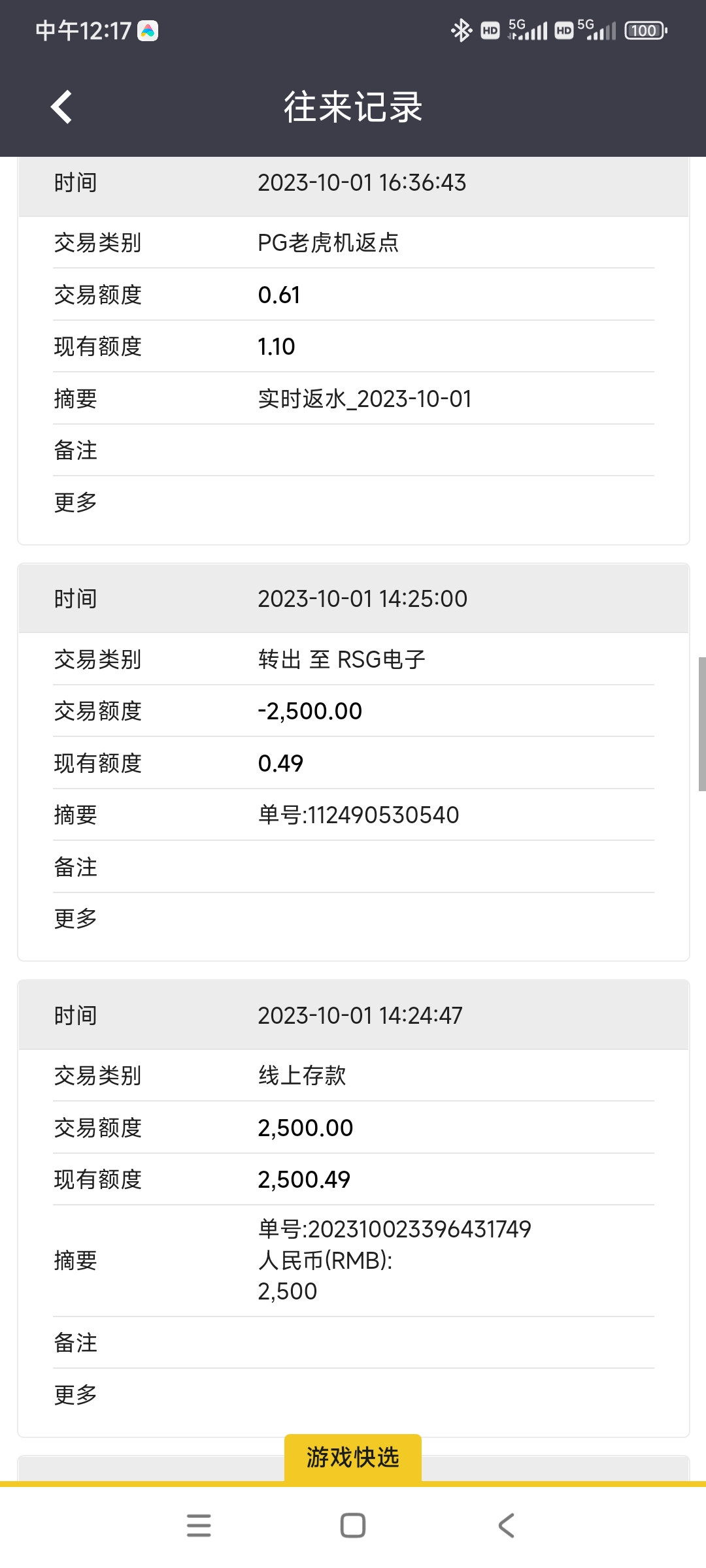Tap the system home button
The image size is (706, 1568).
[x=353, y=1526]
